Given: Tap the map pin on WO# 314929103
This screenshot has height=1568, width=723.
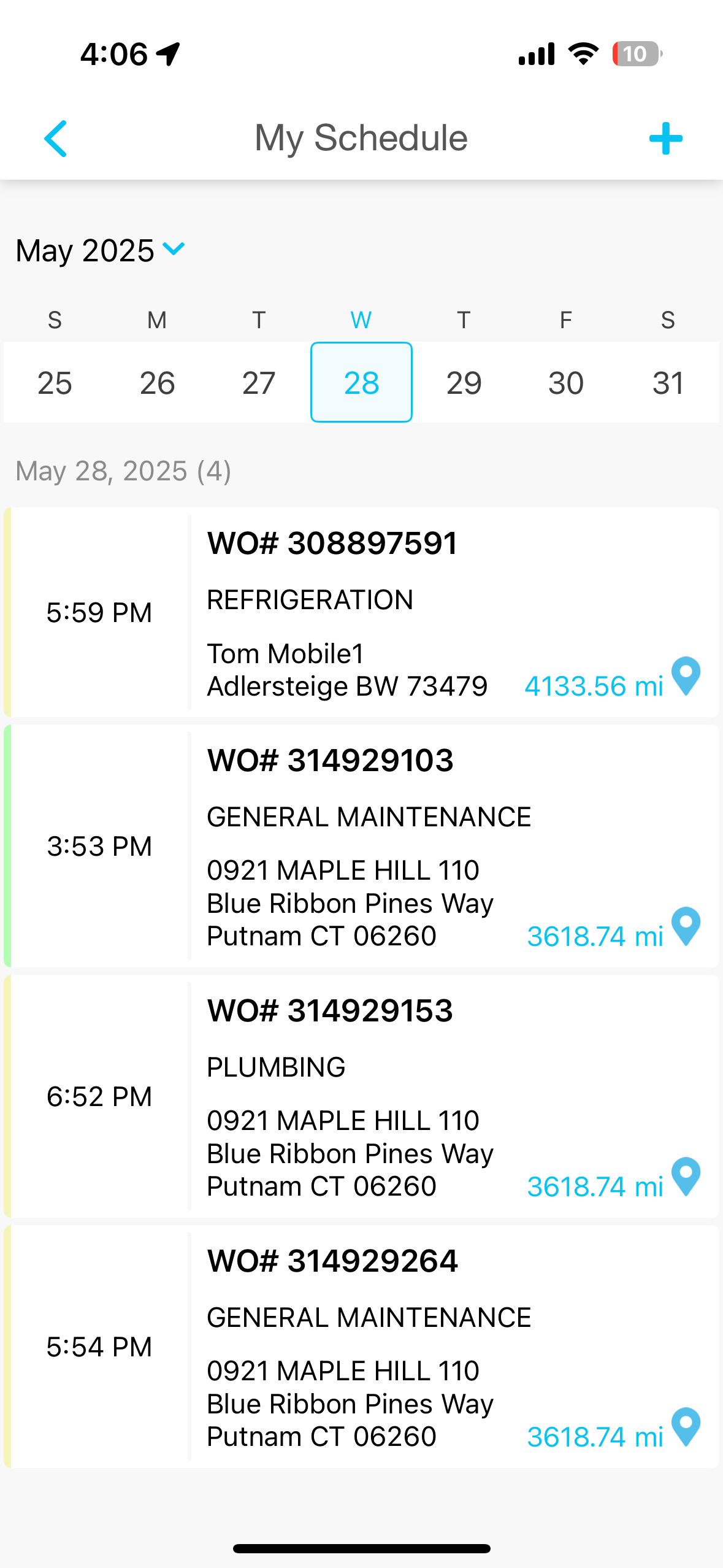Looking at the screenshot, I should [686, 927].
